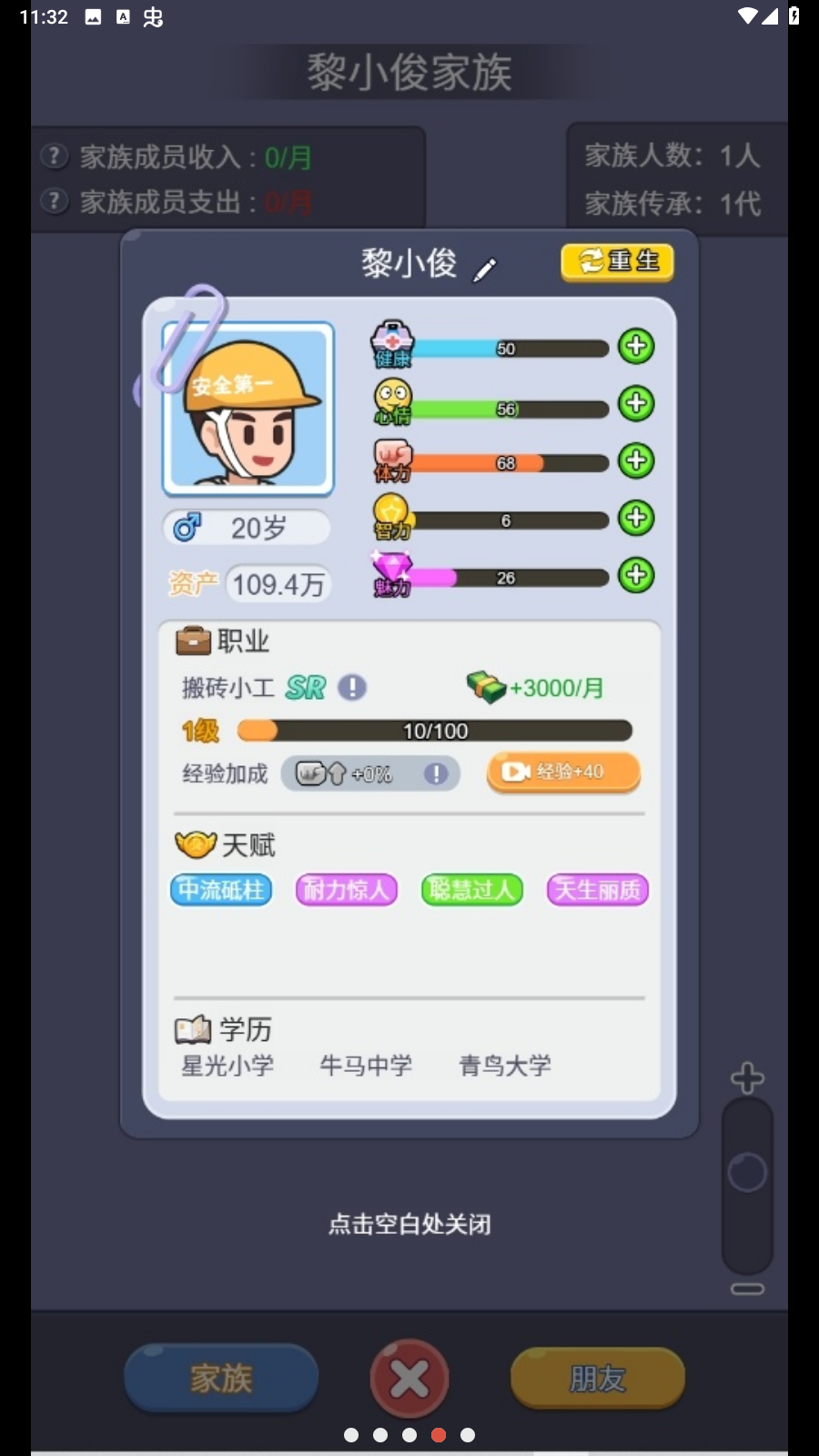Watch video for 经验+40

tap(563, 772)
